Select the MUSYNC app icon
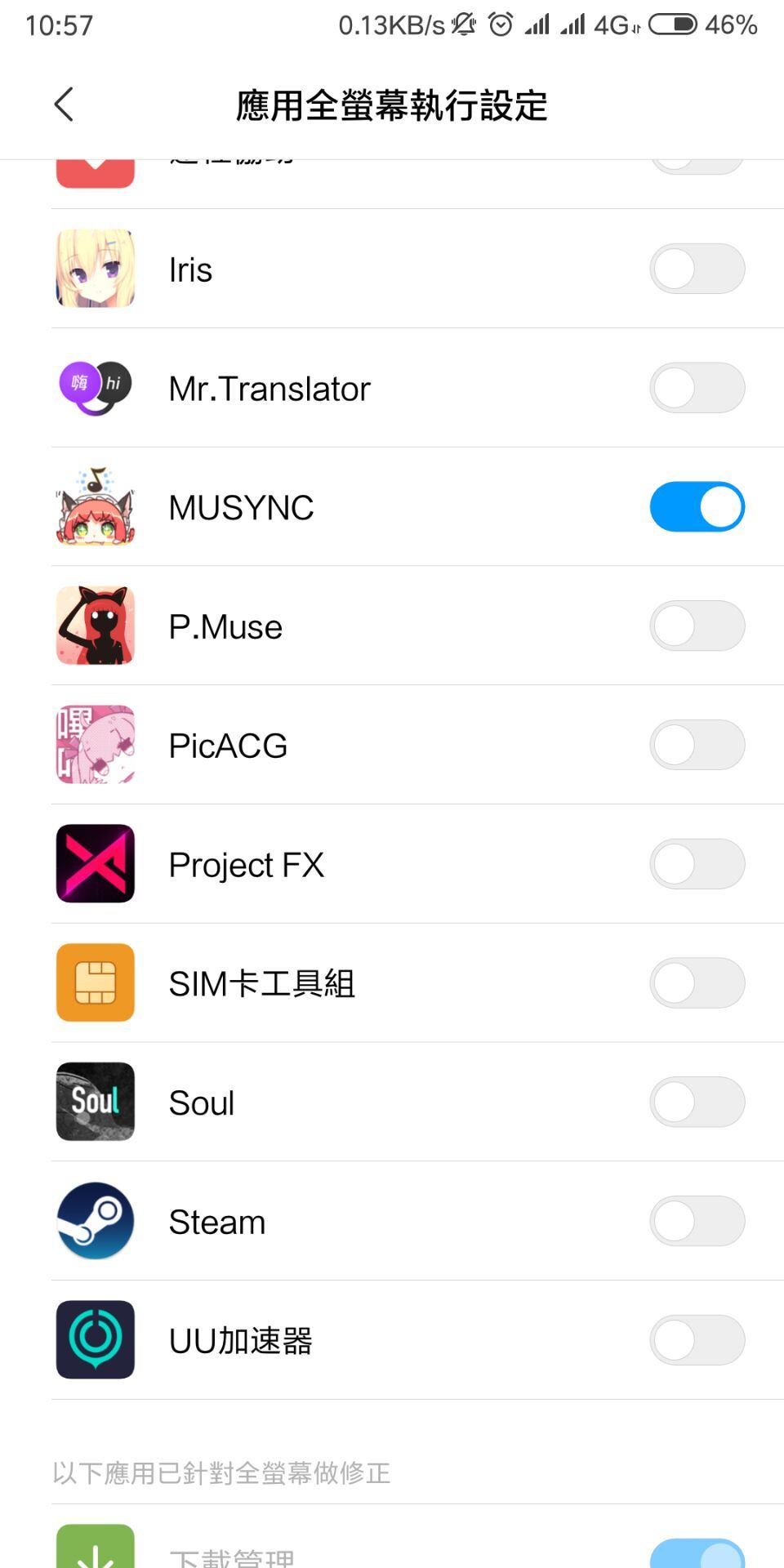The width and height of the screenshot is (784, 1568). point(95,506)
